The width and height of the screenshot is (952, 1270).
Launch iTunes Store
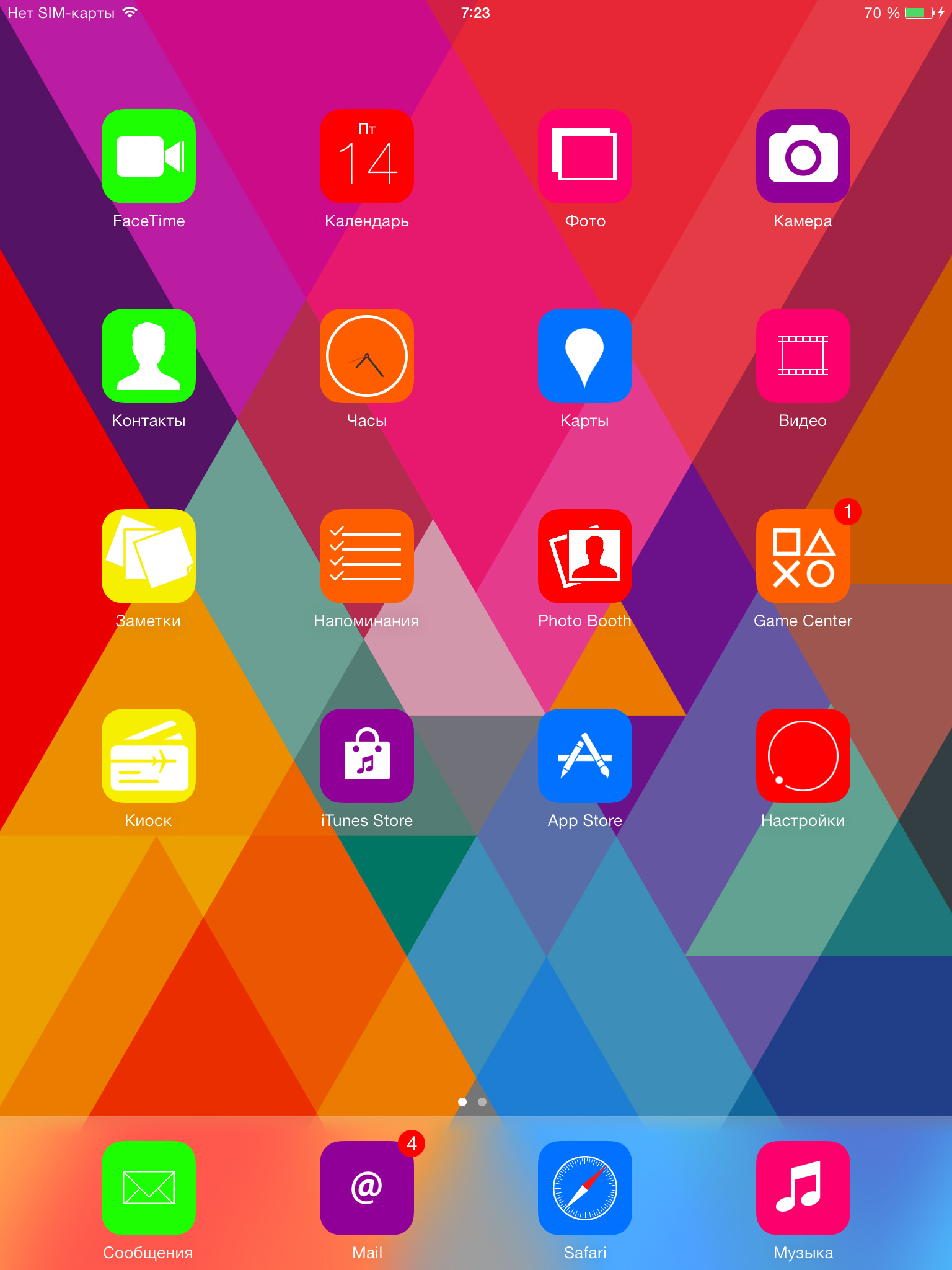367,756
